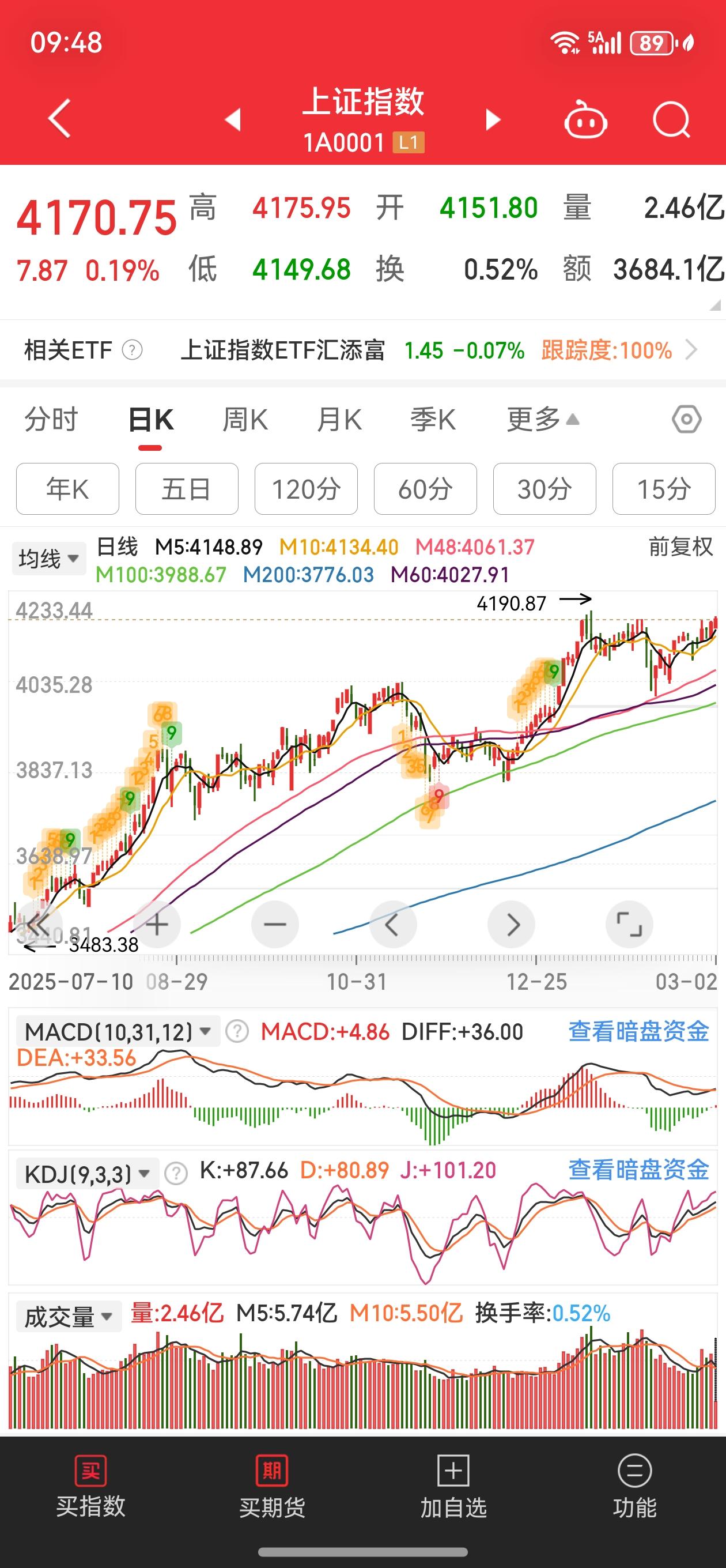Pan the chart left using the chevron control
The height and width of the screenshot is (1568, 726).
[392, 924]
